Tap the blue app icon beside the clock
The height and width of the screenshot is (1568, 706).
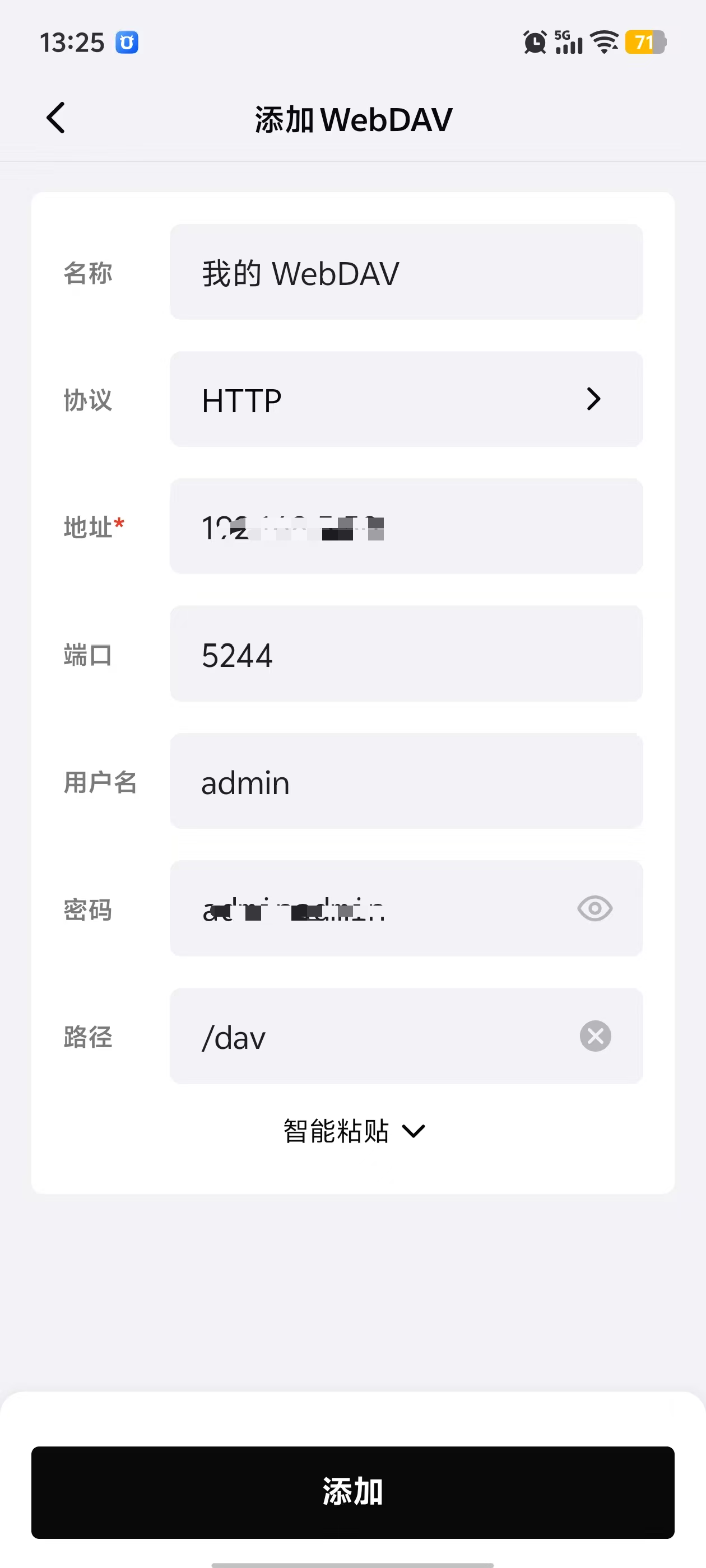(126, 42)
